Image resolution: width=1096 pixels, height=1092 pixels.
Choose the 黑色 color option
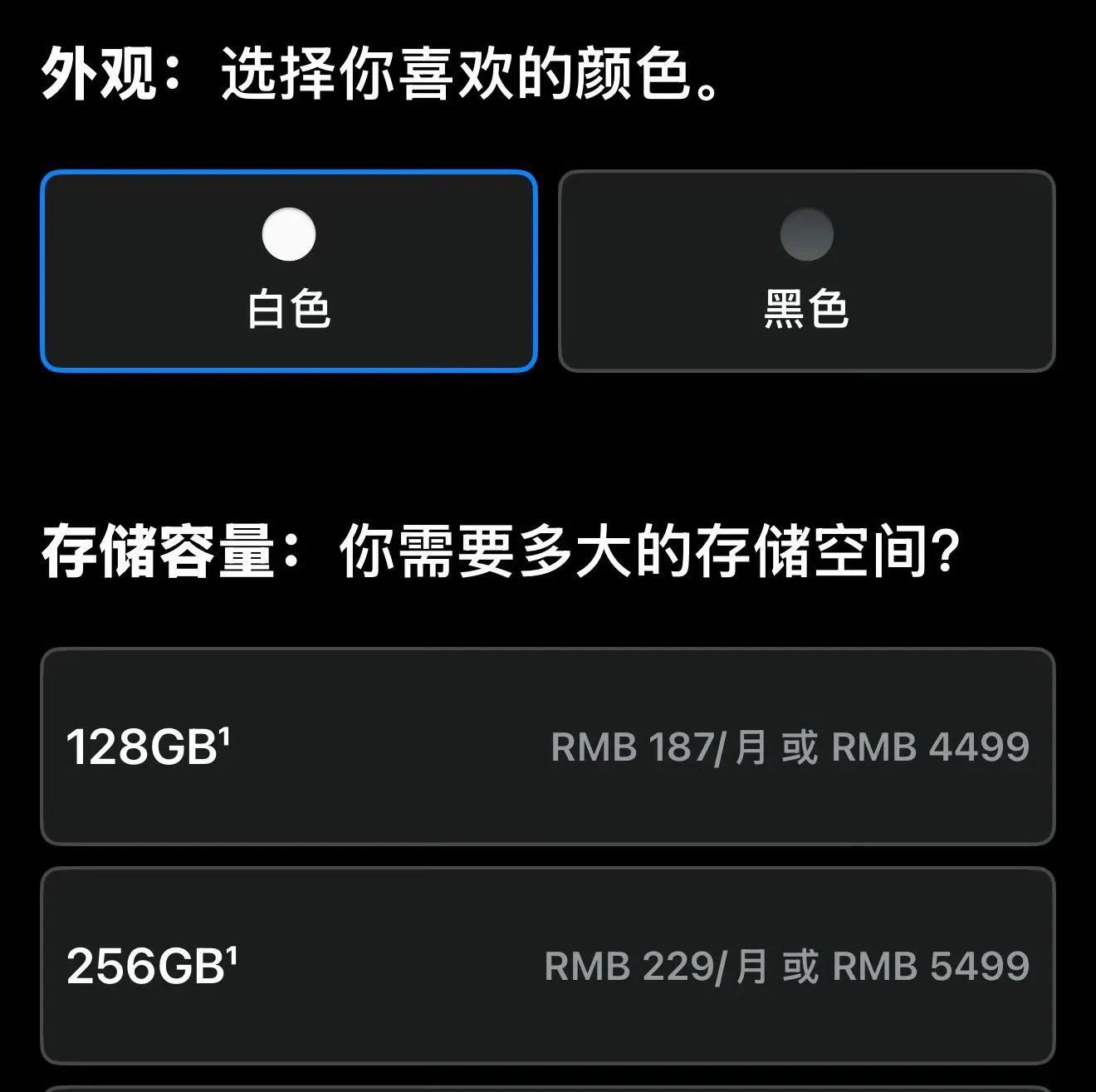point(806,271)
